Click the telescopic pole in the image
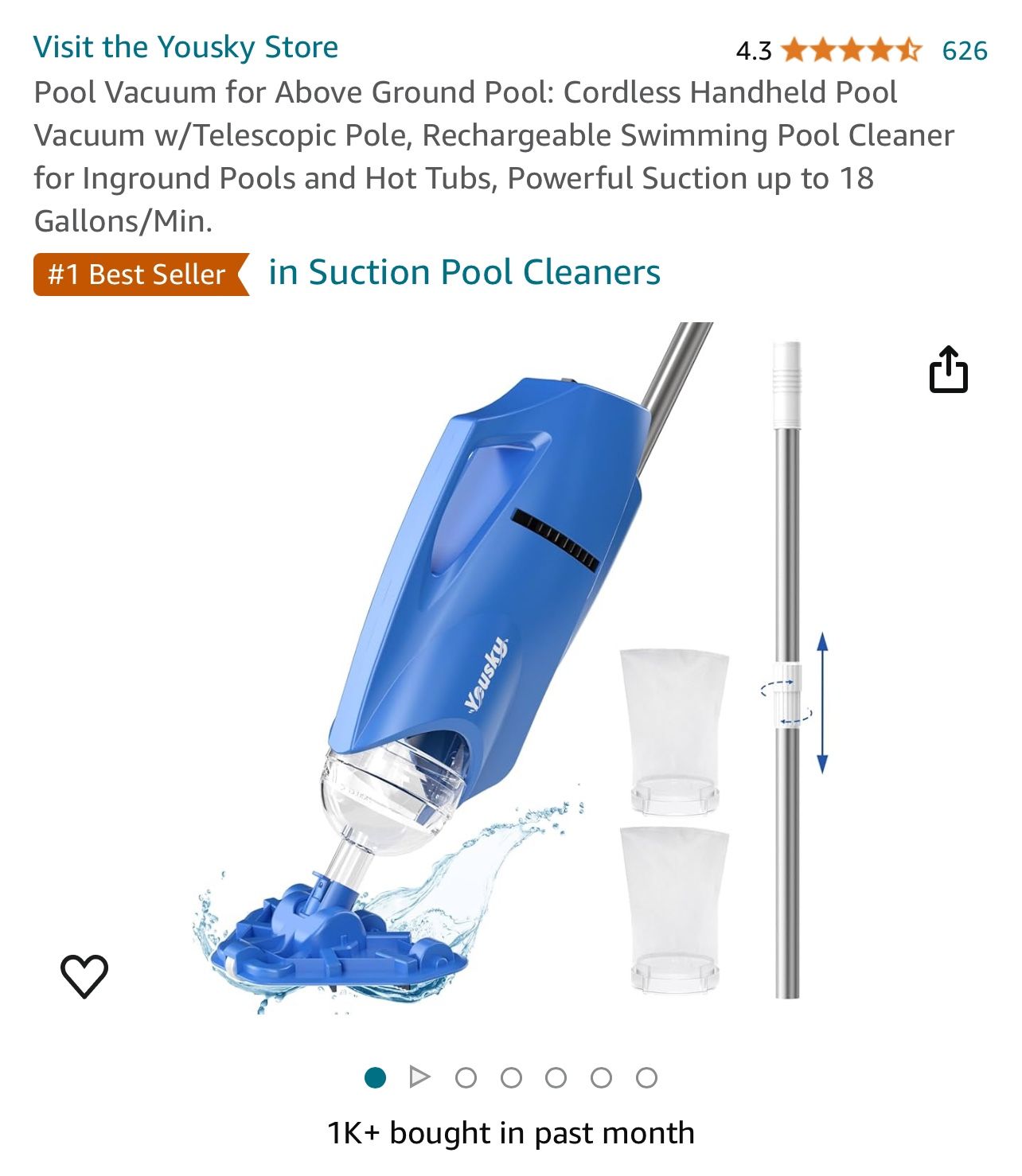 (x=785, y=676)
